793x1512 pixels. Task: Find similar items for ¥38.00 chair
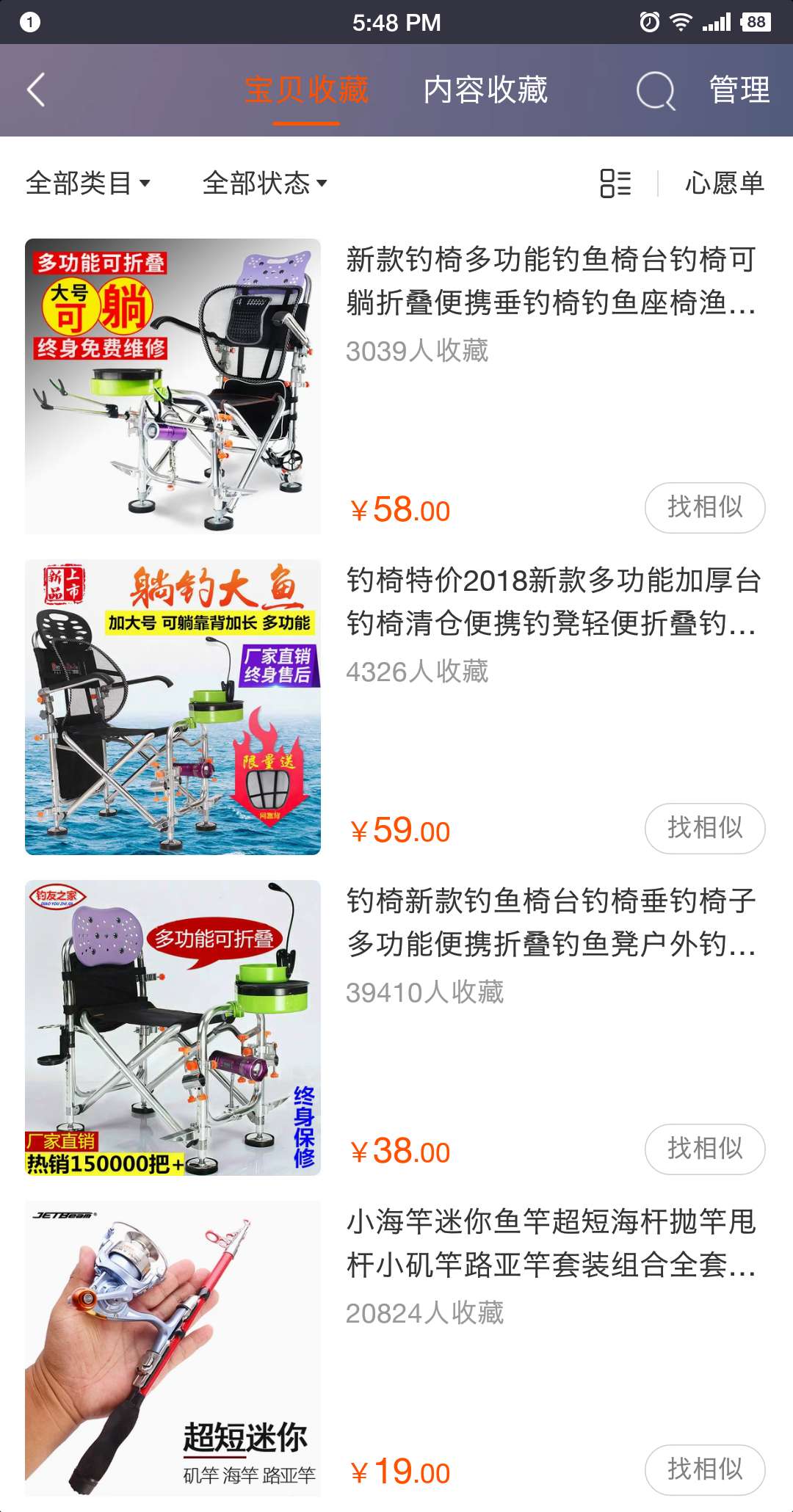coord(704,1149)
